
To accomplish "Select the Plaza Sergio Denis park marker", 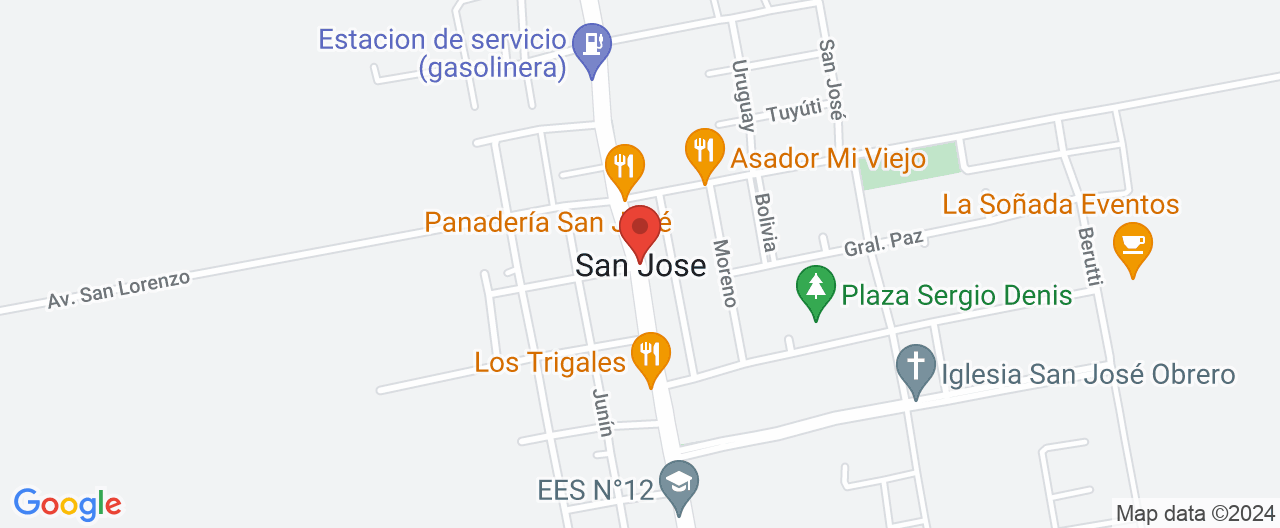I will (816, 289).
